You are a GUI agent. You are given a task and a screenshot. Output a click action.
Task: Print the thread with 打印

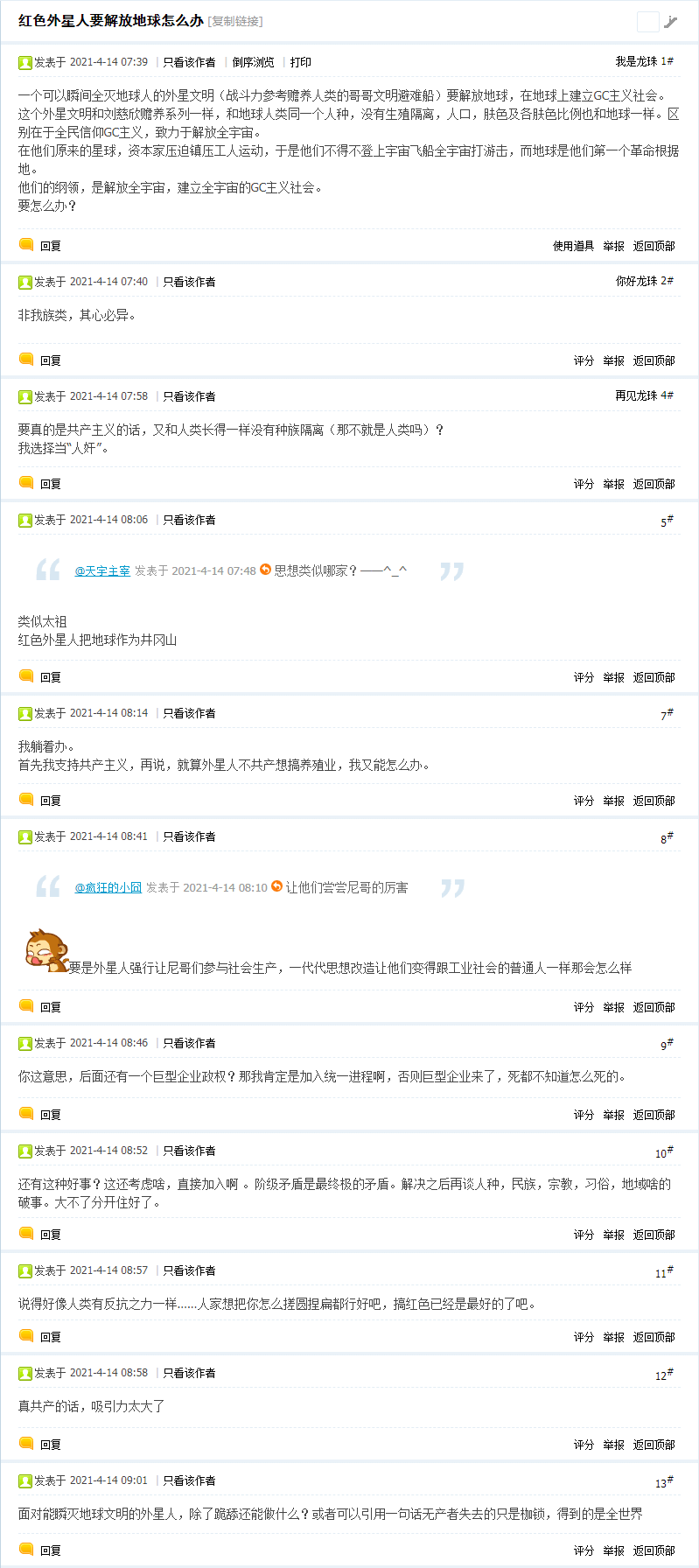[x=300, y=62]
